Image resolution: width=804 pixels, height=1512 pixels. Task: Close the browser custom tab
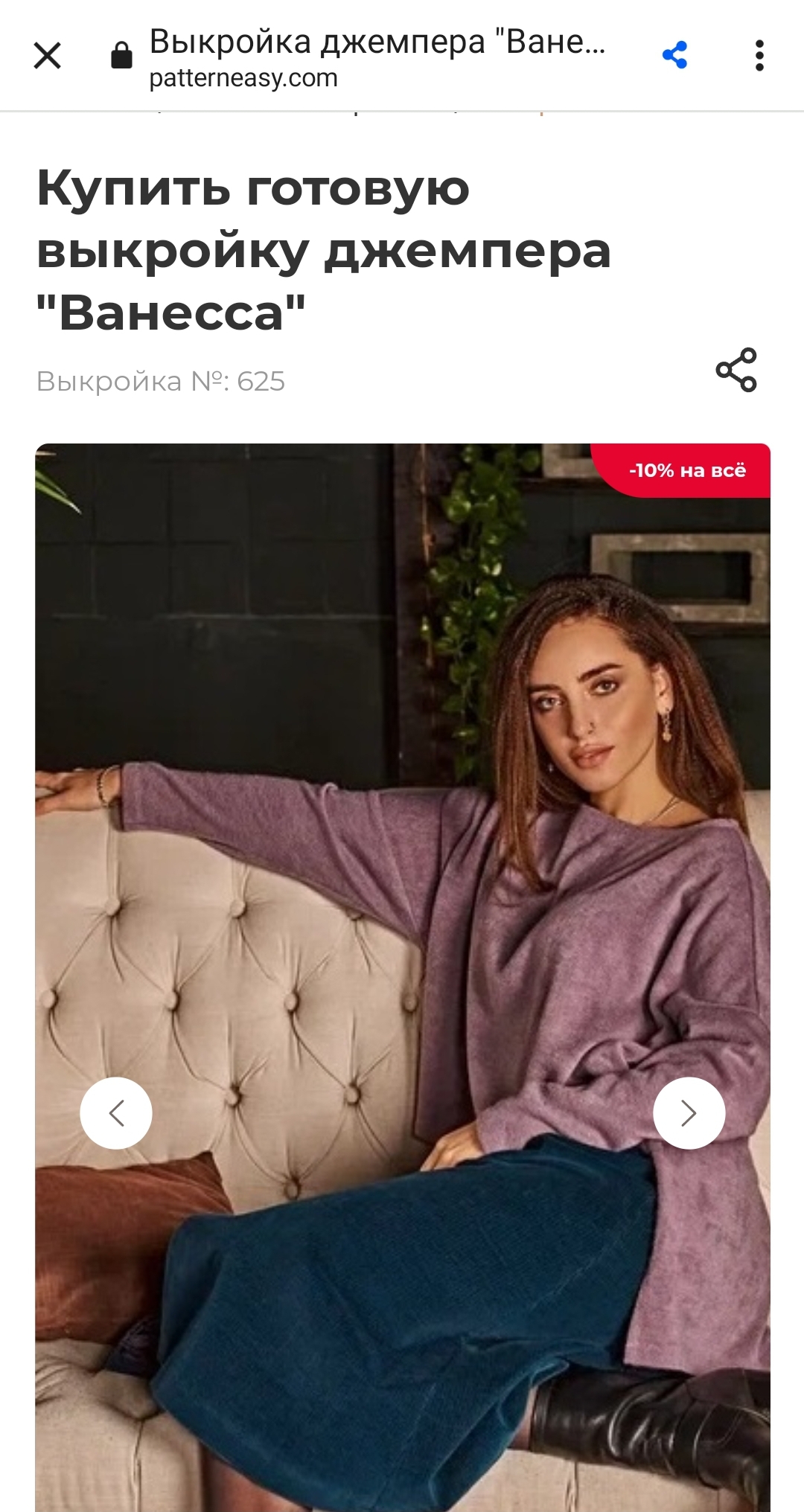(x=48, y=56)
